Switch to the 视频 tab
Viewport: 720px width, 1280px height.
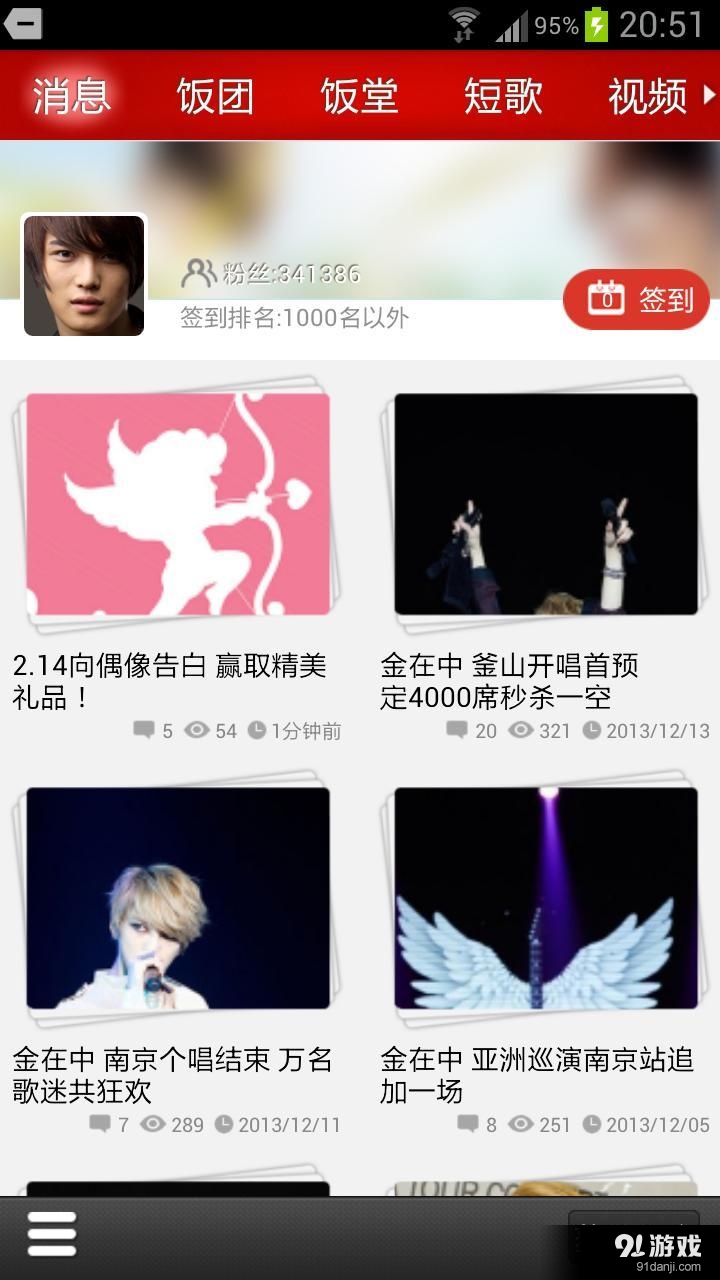[645, 96]
